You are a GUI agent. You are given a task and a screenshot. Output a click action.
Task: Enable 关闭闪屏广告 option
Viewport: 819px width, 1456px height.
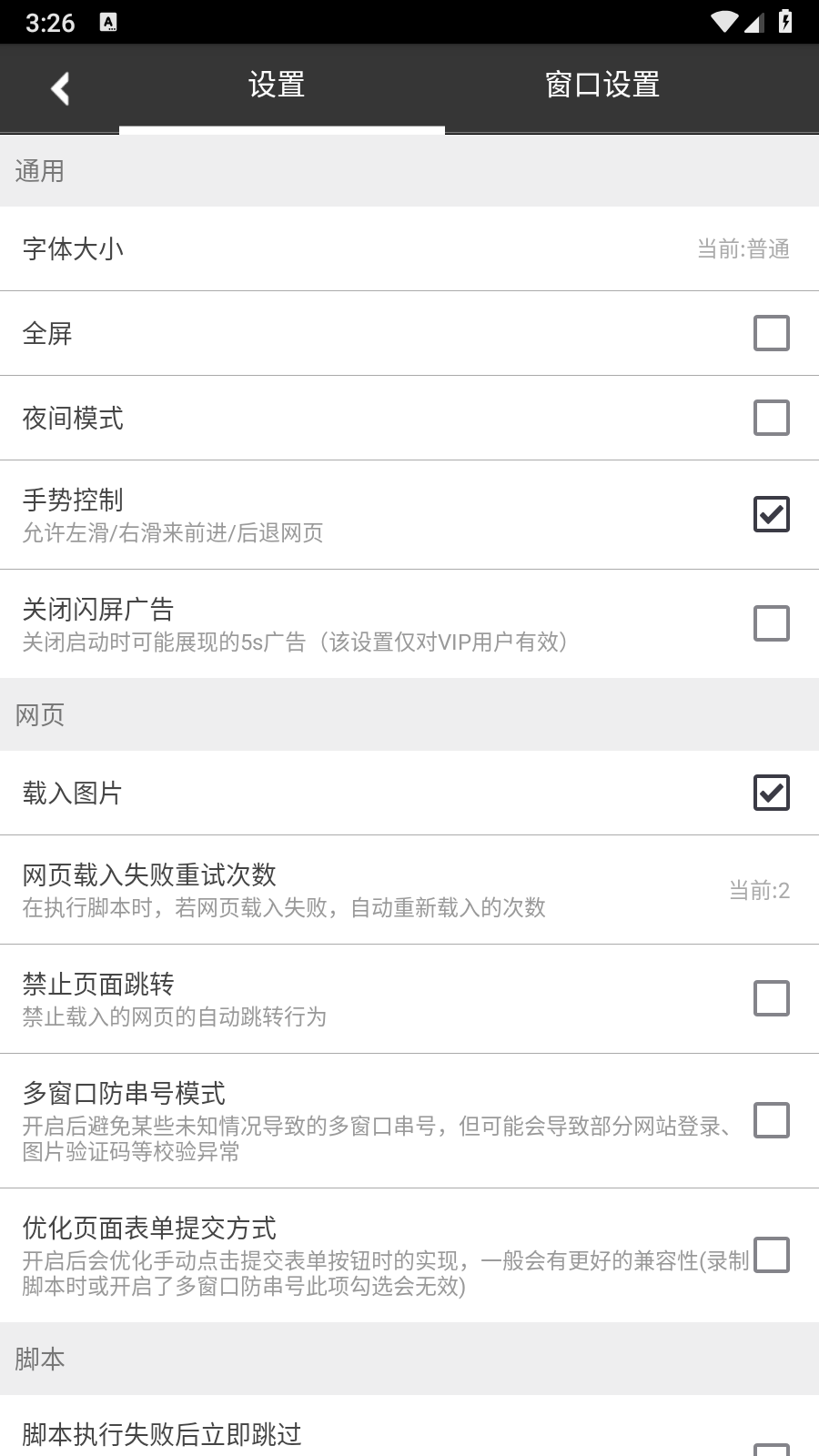(773, 623)
